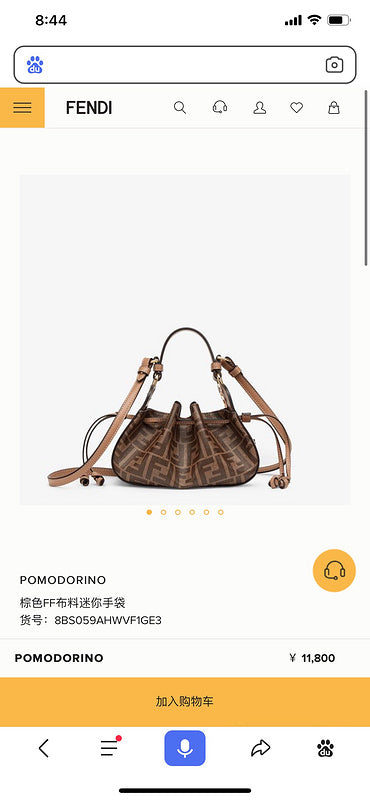Open the wishlist heart icon
Screen dimensions: 370x800
coord(297,108)
